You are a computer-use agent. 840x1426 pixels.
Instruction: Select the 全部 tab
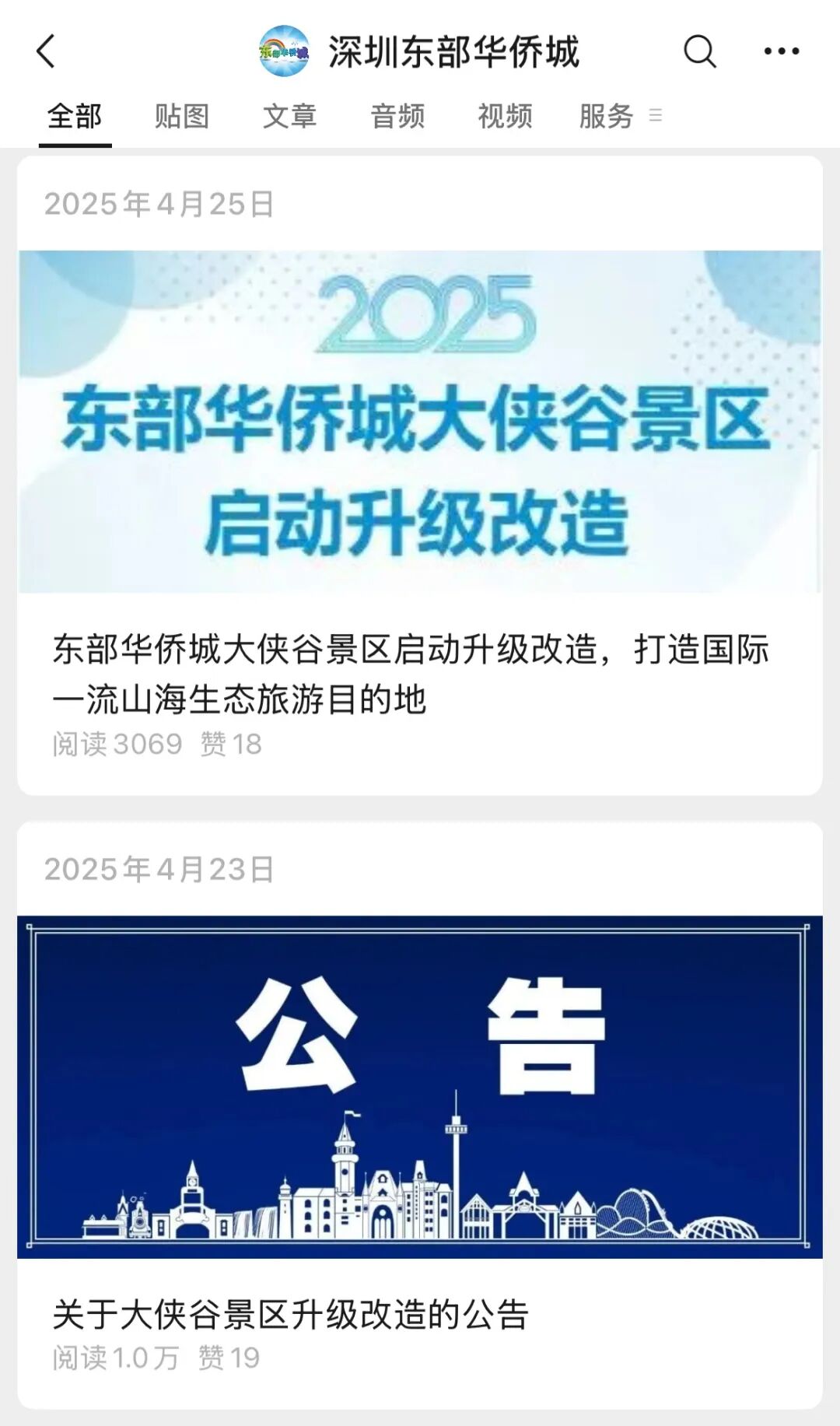coord(75,117)
